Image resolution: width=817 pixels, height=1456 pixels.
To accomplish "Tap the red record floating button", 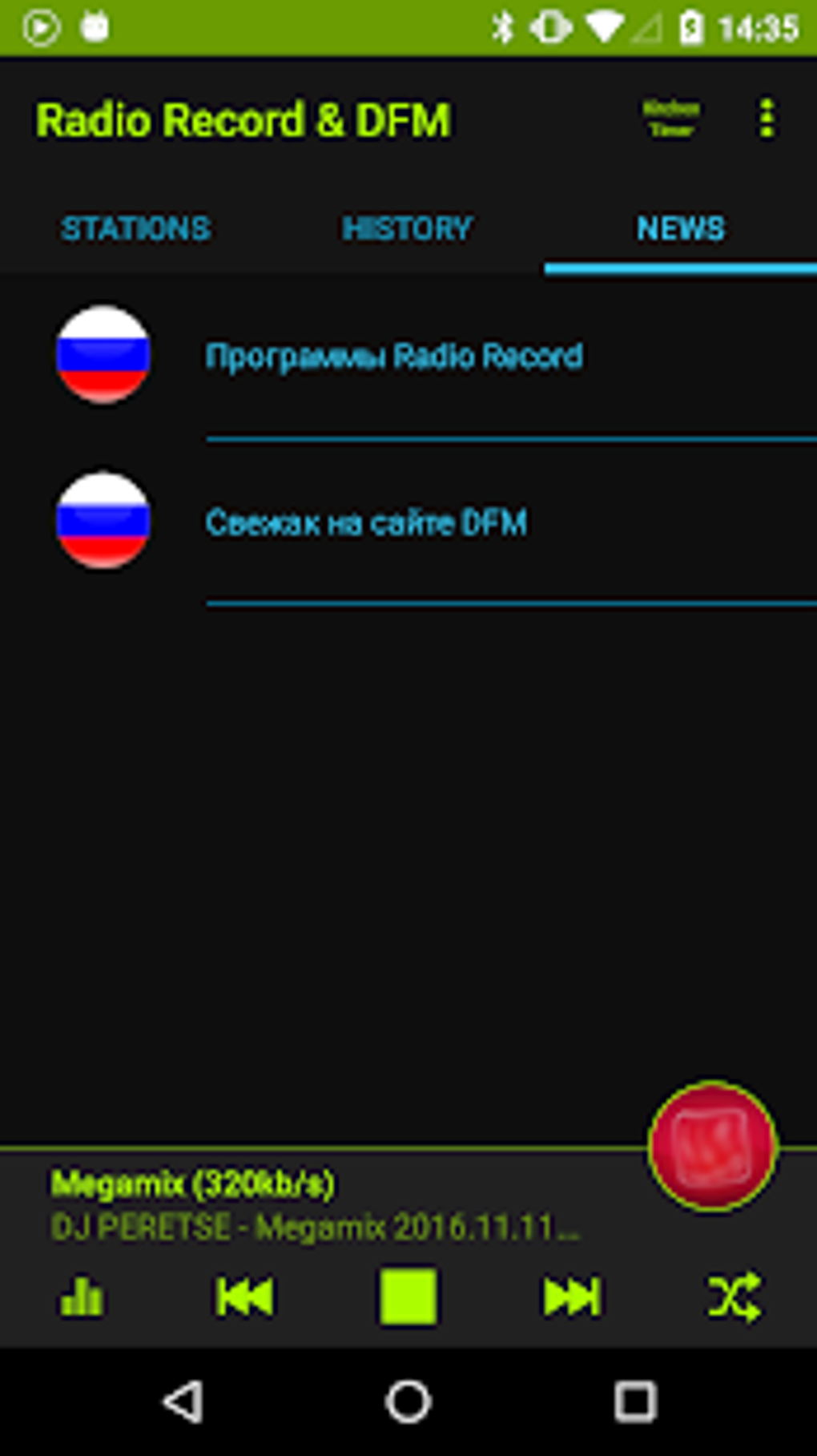I will pos(712,1146).
